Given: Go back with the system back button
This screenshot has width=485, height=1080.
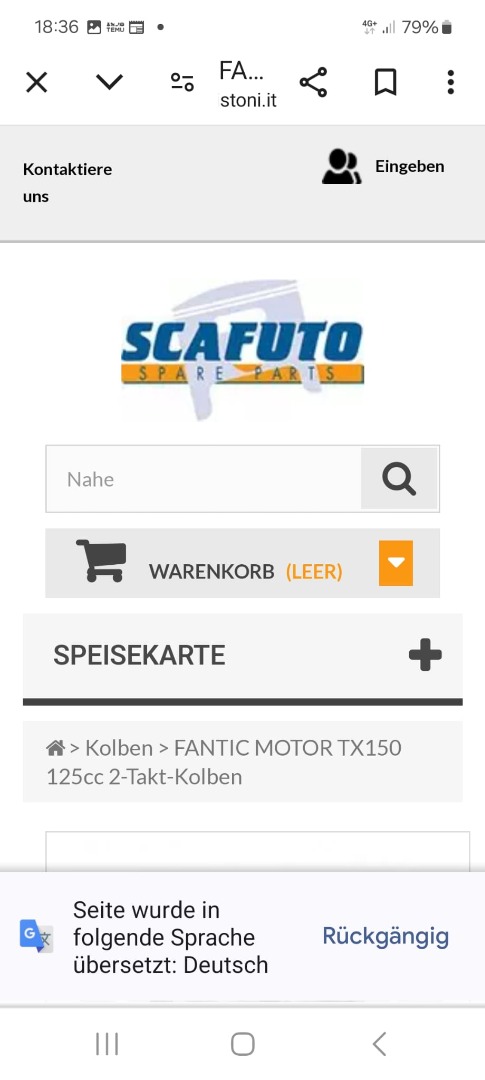Looking at the screenshot, I should pos(379,1044).
